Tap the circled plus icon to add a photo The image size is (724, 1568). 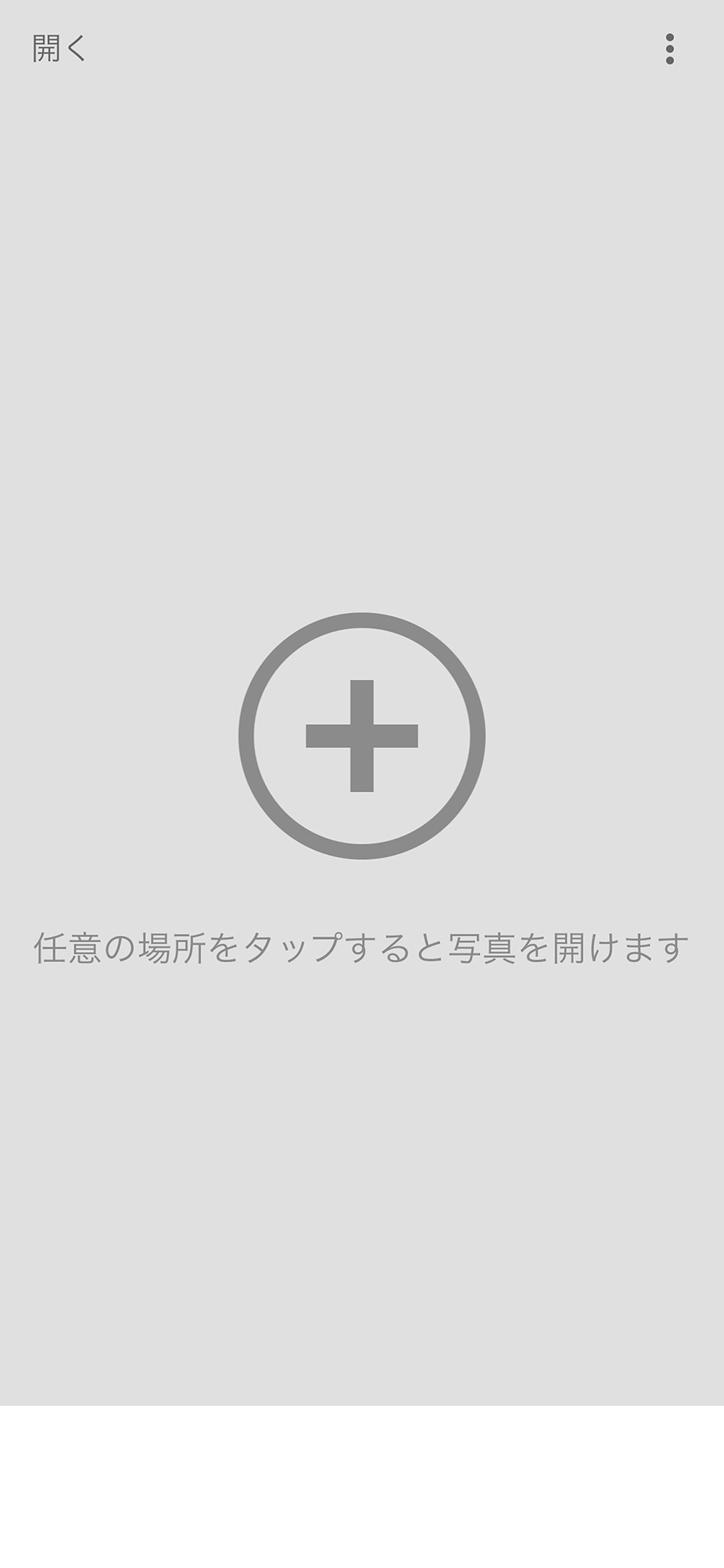click(362, 735)
